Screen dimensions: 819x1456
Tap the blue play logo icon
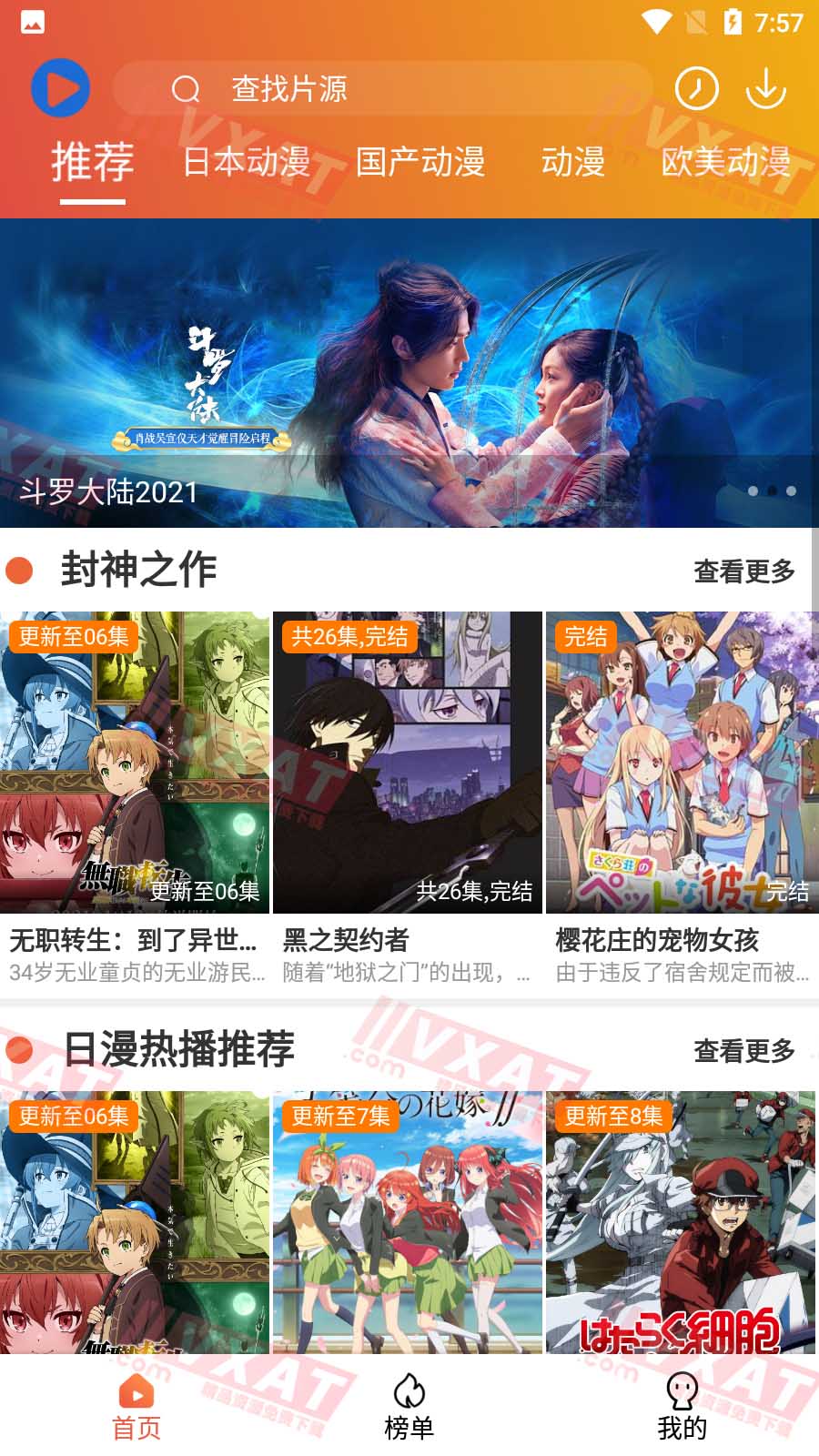tap(60, 87)
